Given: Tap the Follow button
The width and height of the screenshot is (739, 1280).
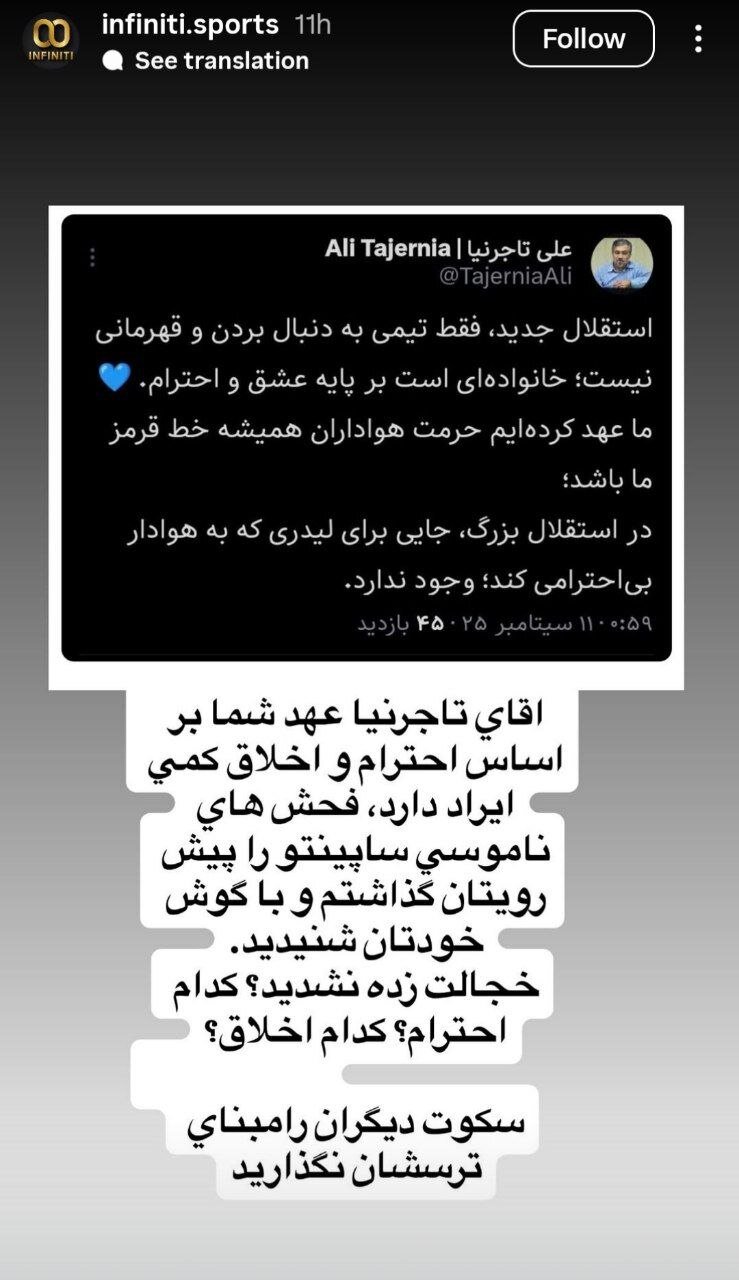Looking at the screenshot, I should pos(583,38).
